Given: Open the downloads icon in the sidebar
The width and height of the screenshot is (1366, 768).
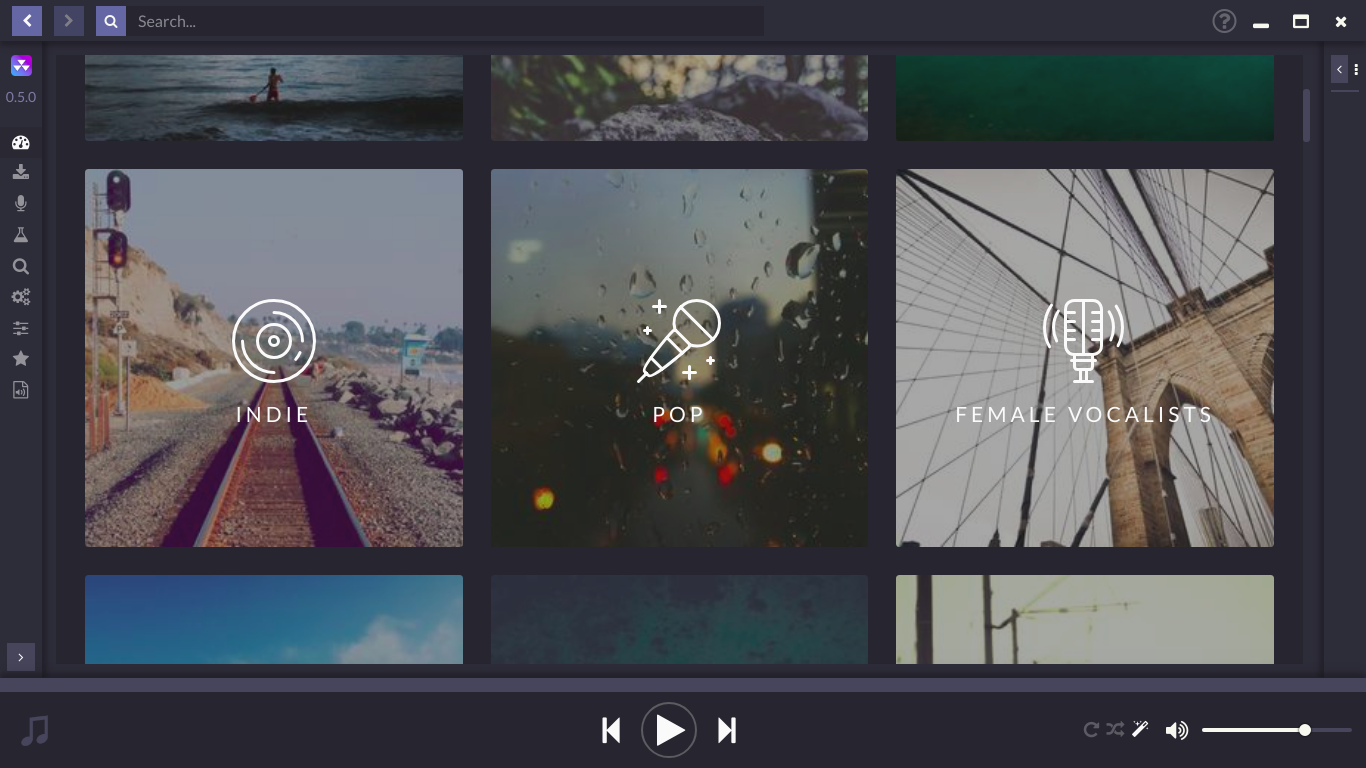Looking at the screenshot, I should tap(20, 173).
